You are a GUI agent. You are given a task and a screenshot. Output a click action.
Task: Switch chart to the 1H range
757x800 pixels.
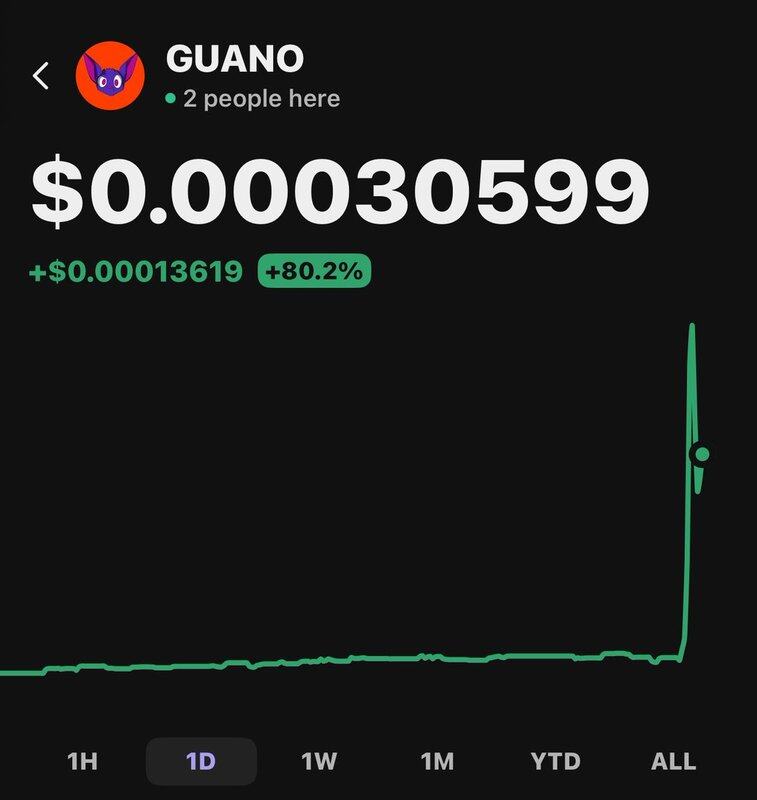pyautogui.click(x=82, y=762)
